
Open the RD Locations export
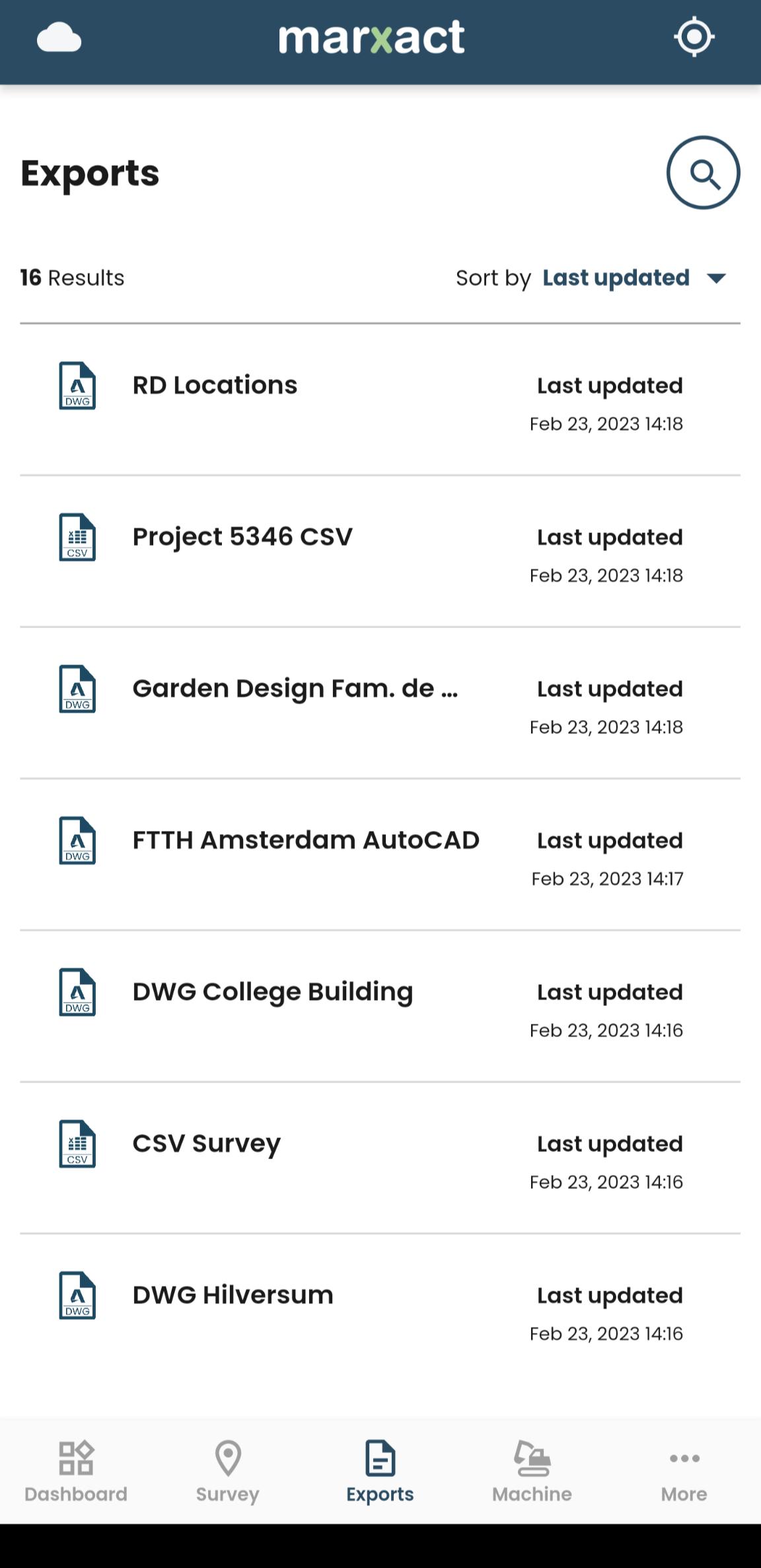coord(380,400)
